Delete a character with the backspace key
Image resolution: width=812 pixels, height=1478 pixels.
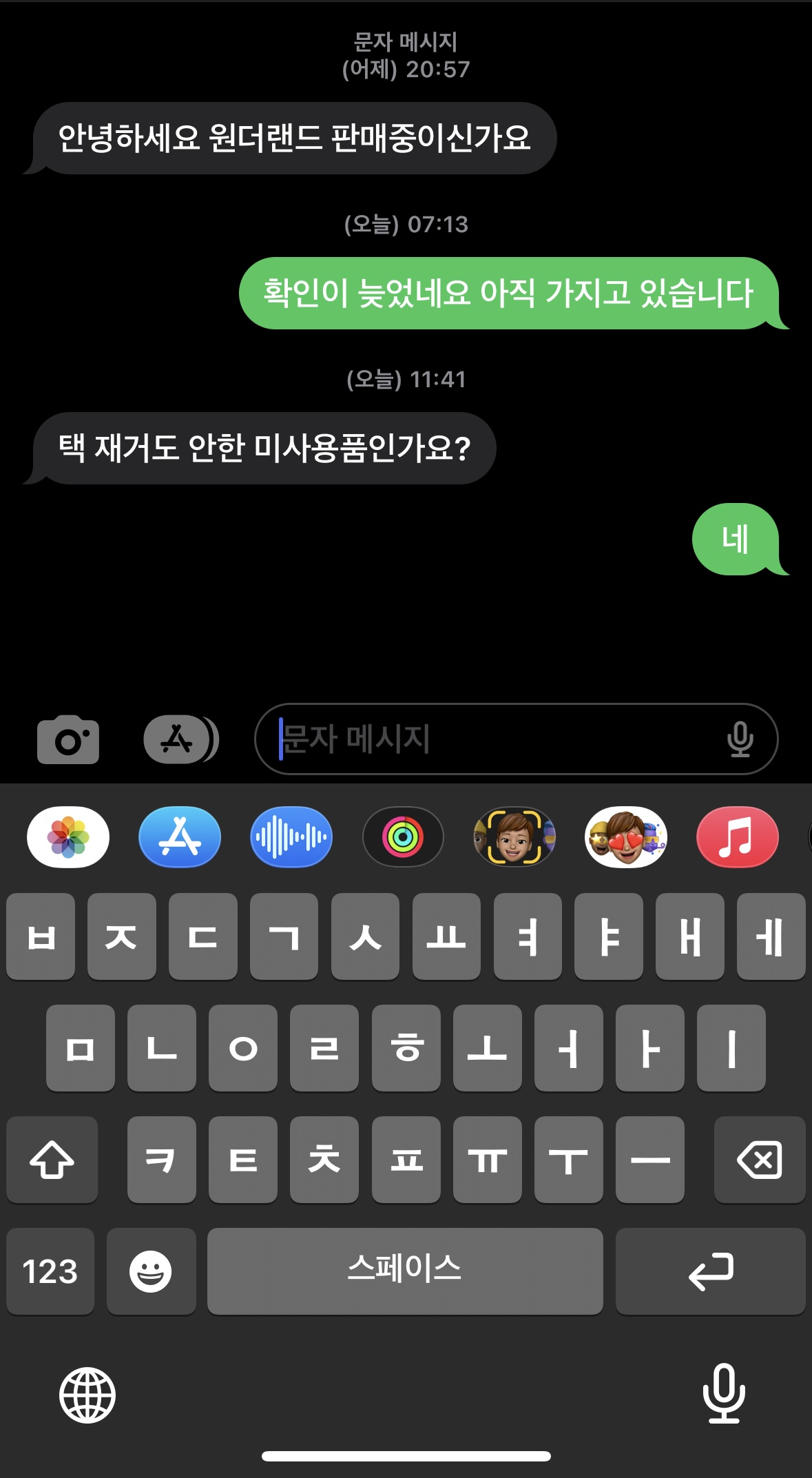point(760,1160)
